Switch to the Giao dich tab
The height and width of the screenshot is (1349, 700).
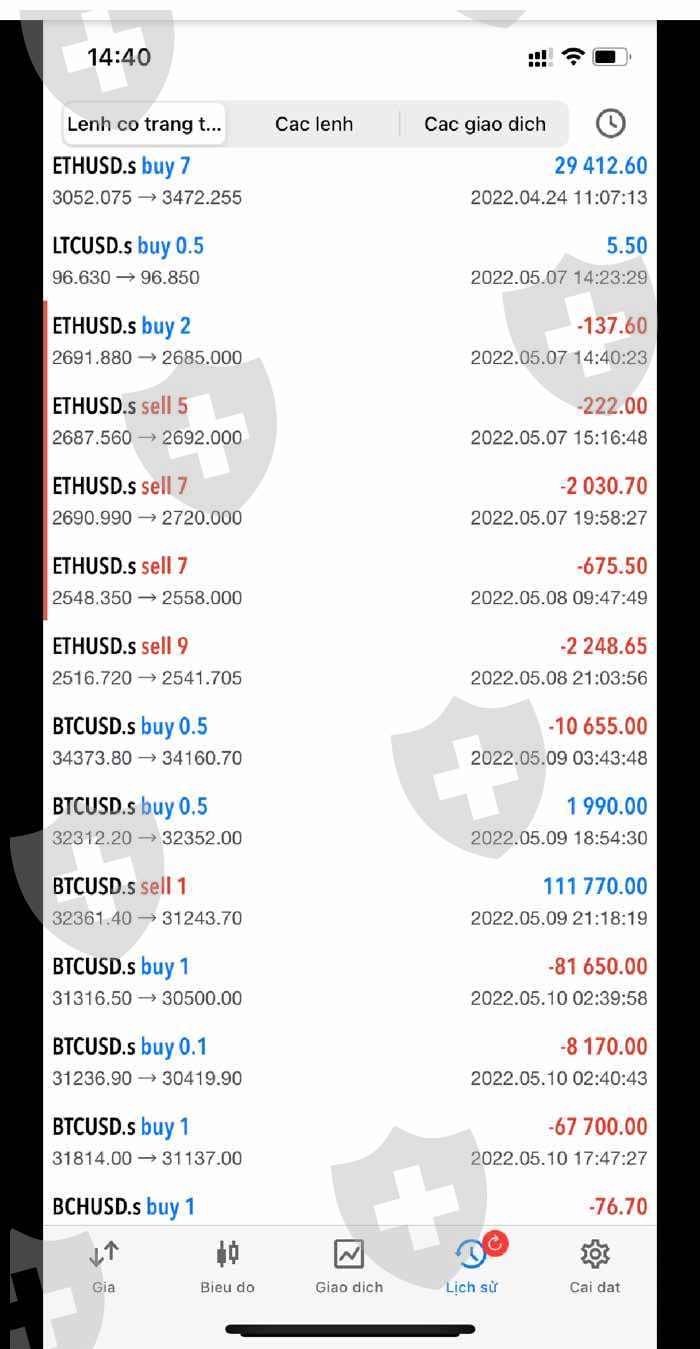tap(349, 1266)
